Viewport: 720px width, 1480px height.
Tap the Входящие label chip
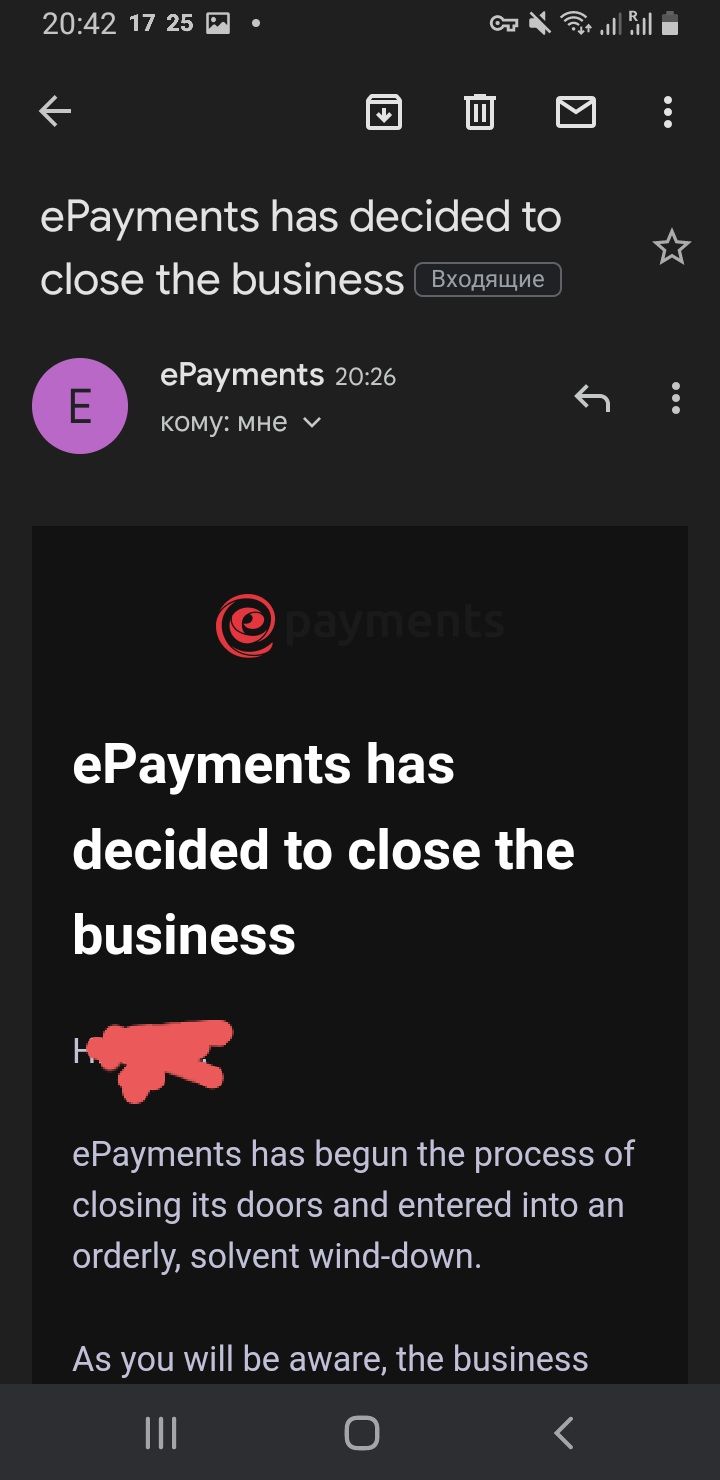(488, 280)
